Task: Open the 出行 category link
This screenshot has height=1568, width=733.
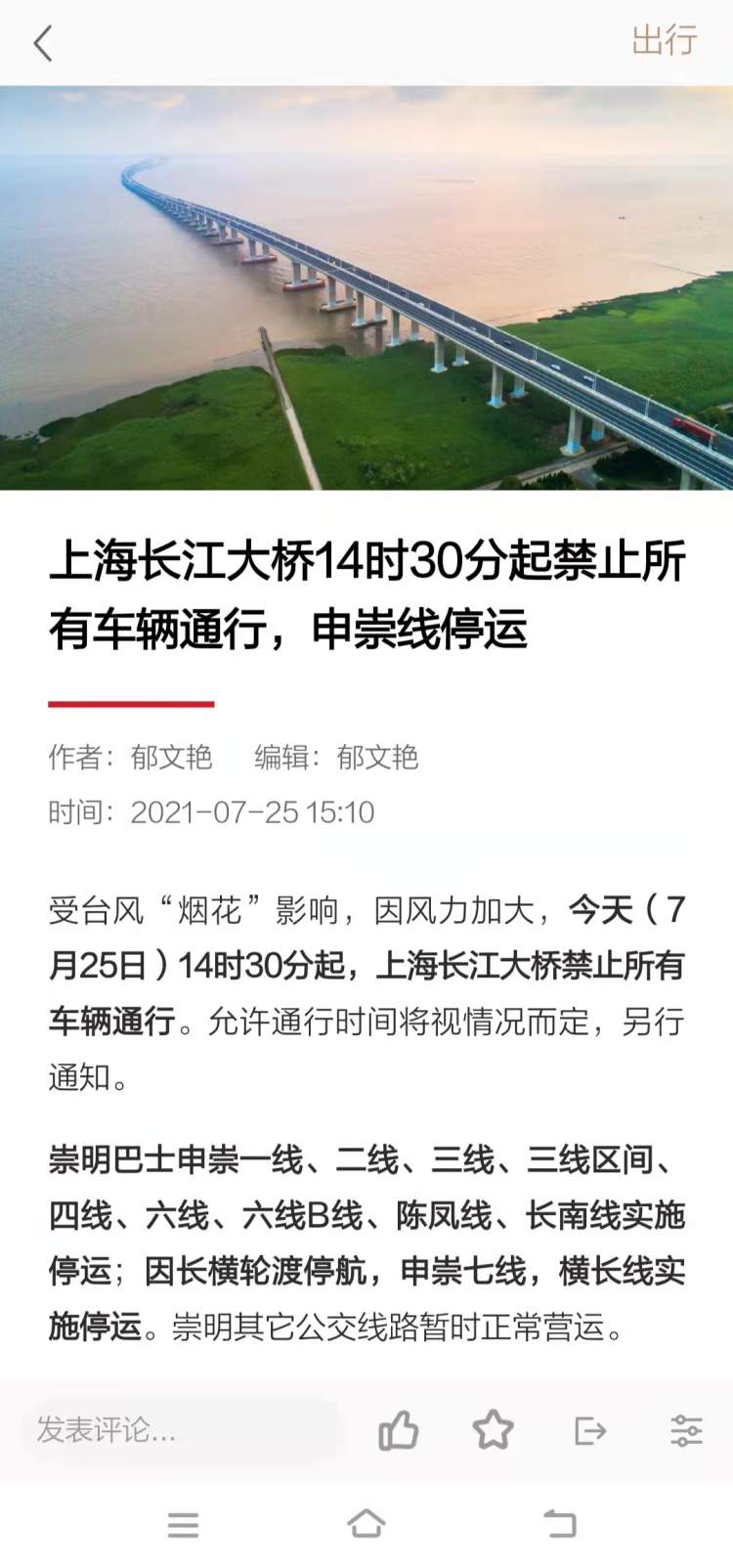Action: pyautogui.click(x=664, y=41)
